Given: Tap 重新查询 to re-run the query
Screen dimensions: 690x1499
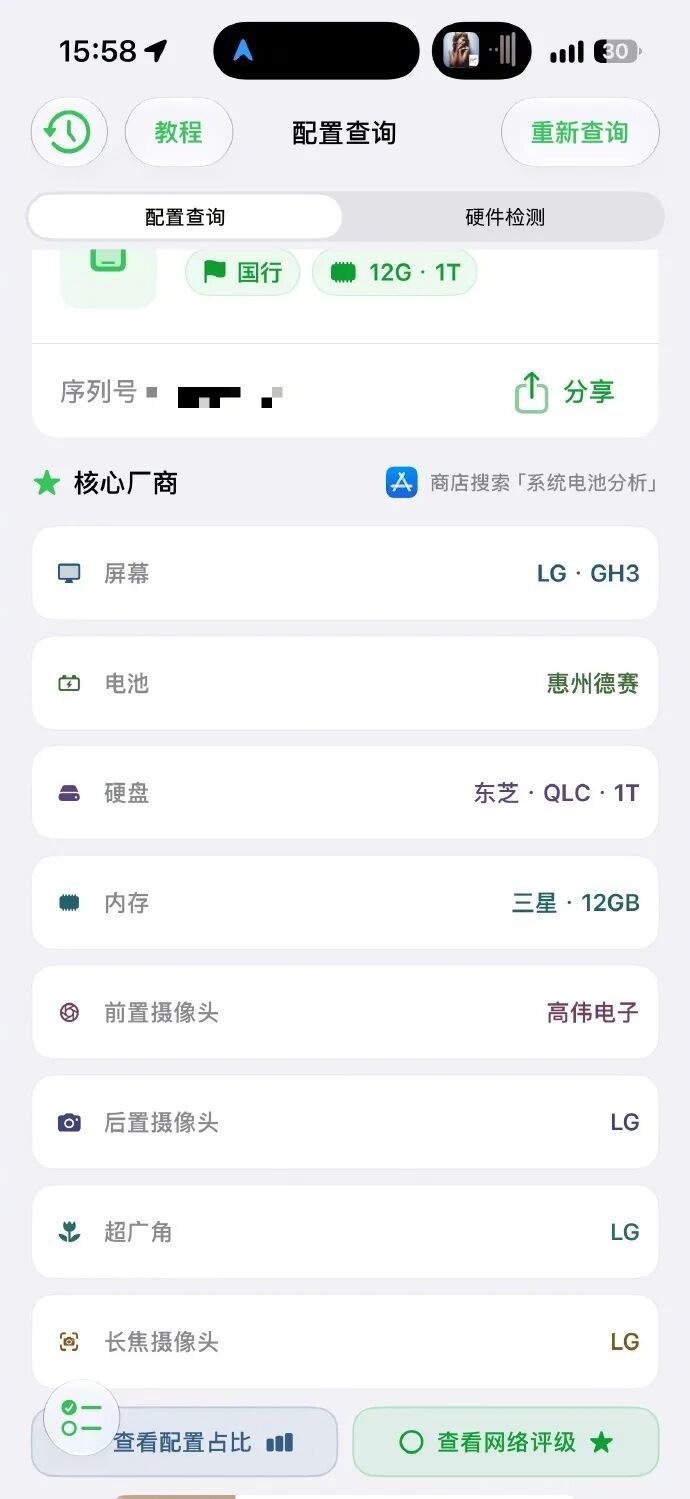Looking at the screenshot, I should pyautogui.click(x=580, y=132).
